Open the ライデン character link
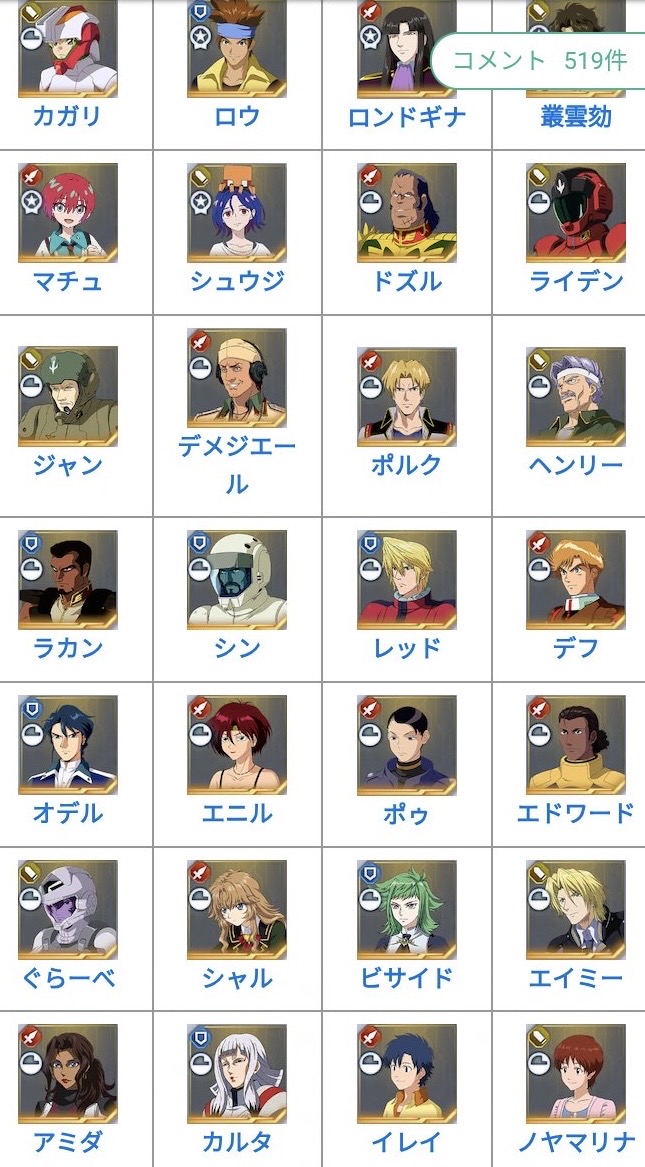 click(x=576, y=282)
